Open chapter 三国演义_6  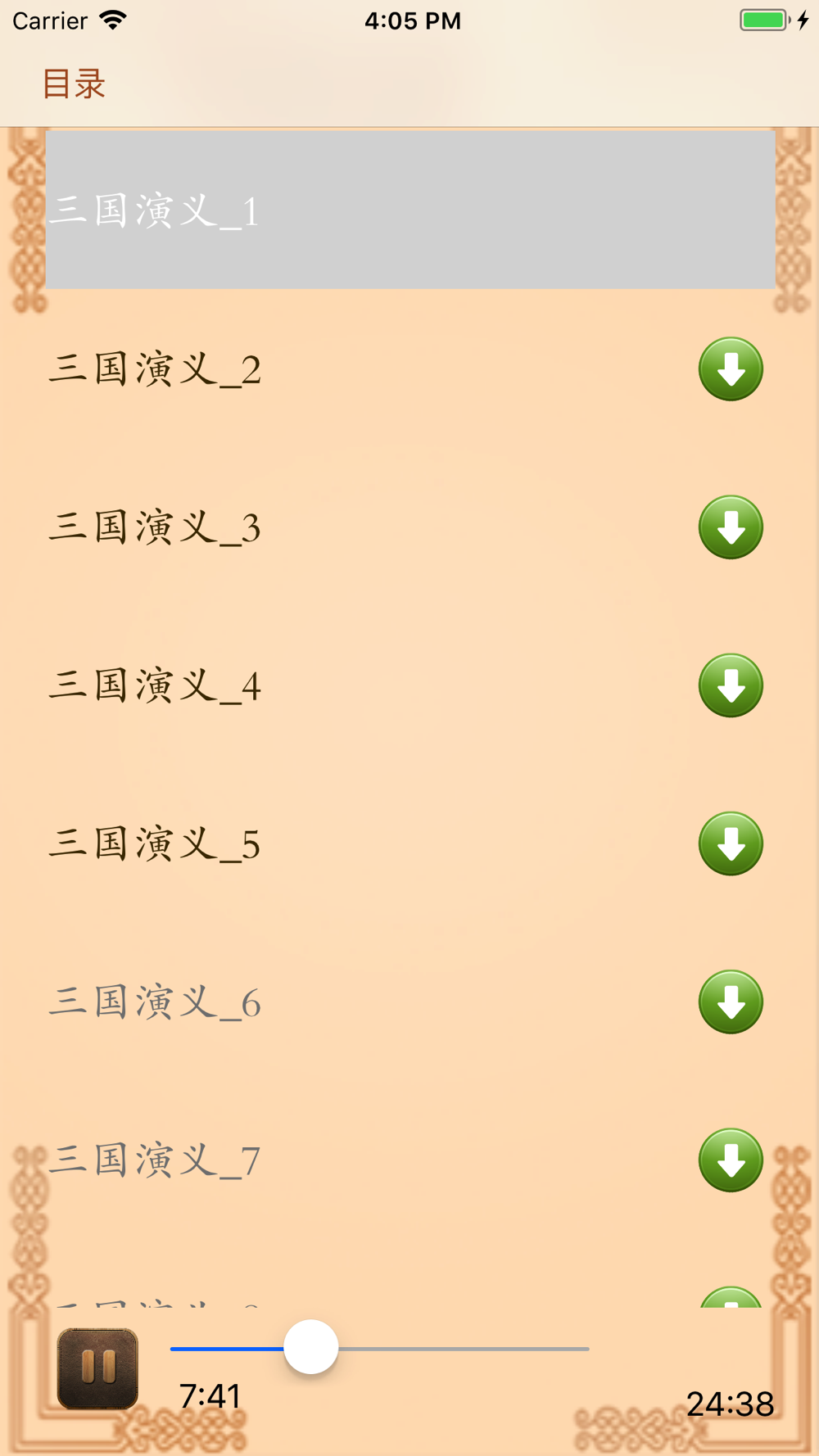click(x=154, y=1002)
